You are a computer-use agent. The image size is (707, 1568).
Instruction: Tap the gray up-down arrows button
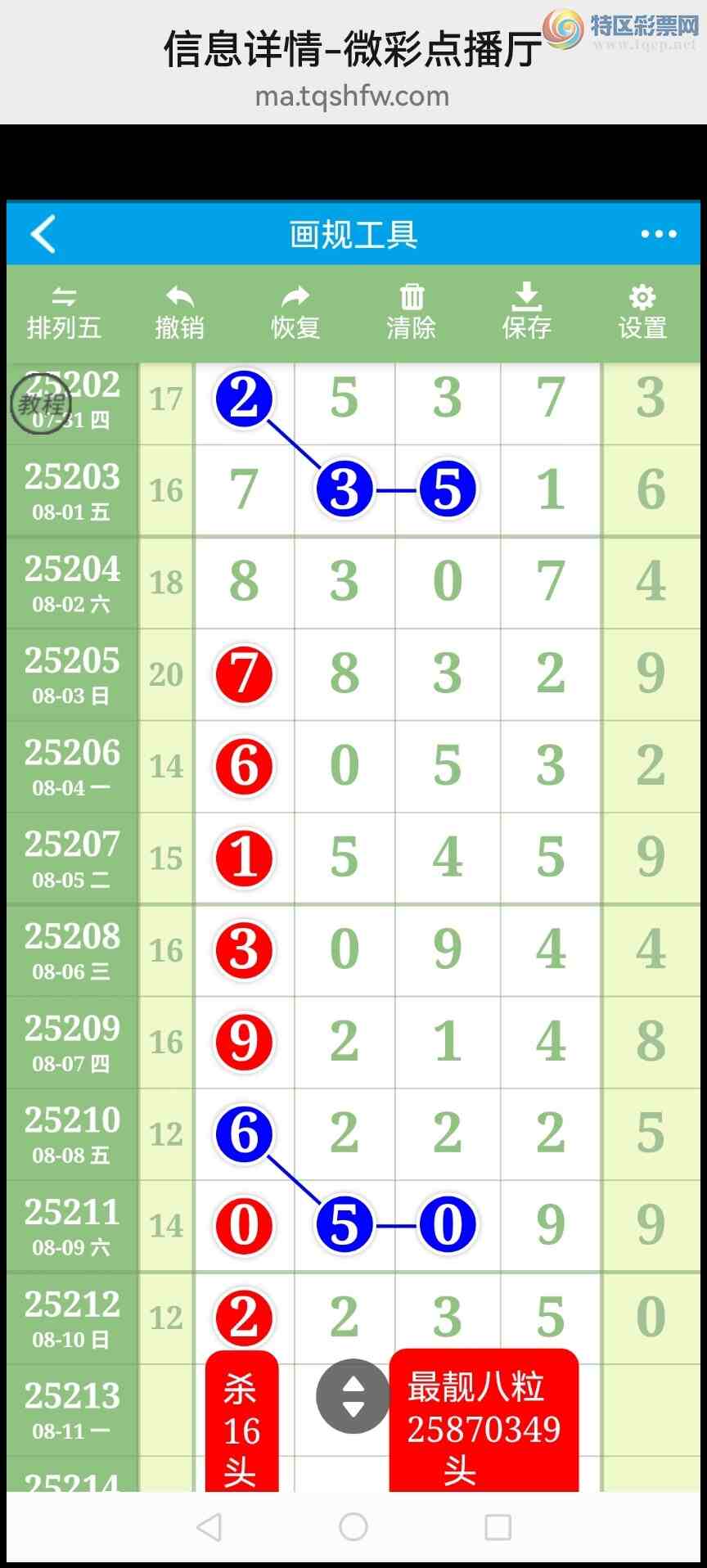pyautogui.click(x=353, y=1396)
